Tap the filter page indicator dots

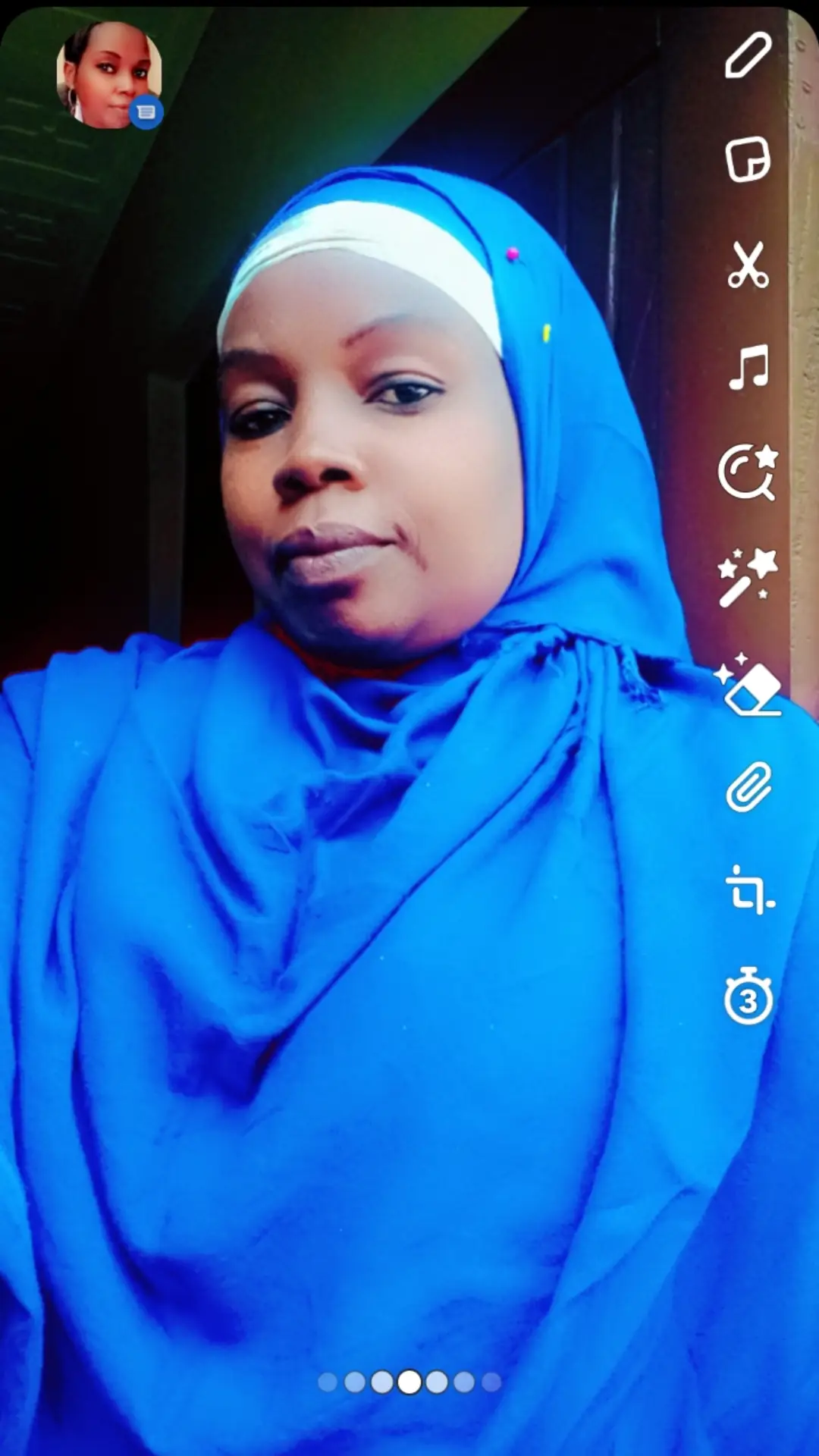pyautogui.click(x=409, y=1382)
